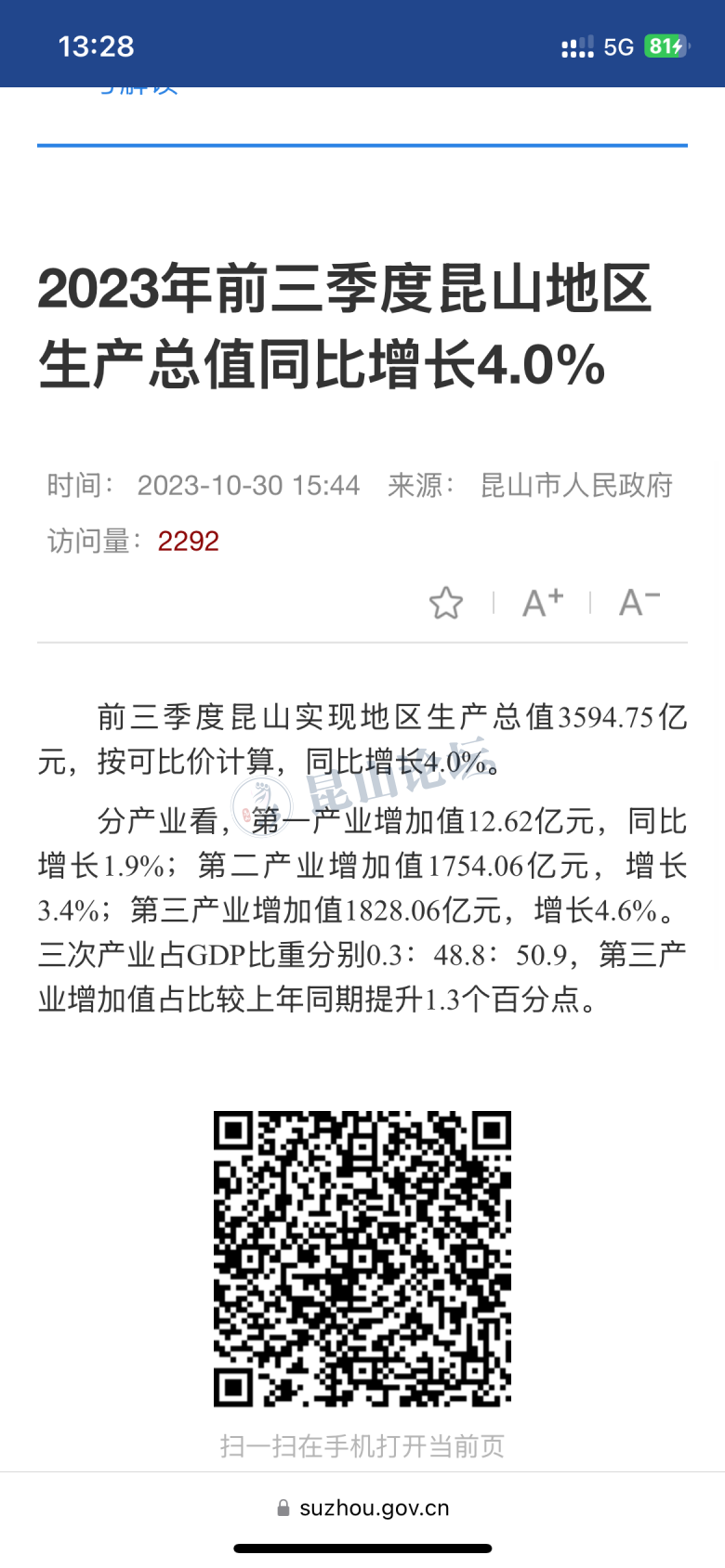The image size is (725, 1568).
Task: Favorite this article with the star icon
Action: coord(446,604)
